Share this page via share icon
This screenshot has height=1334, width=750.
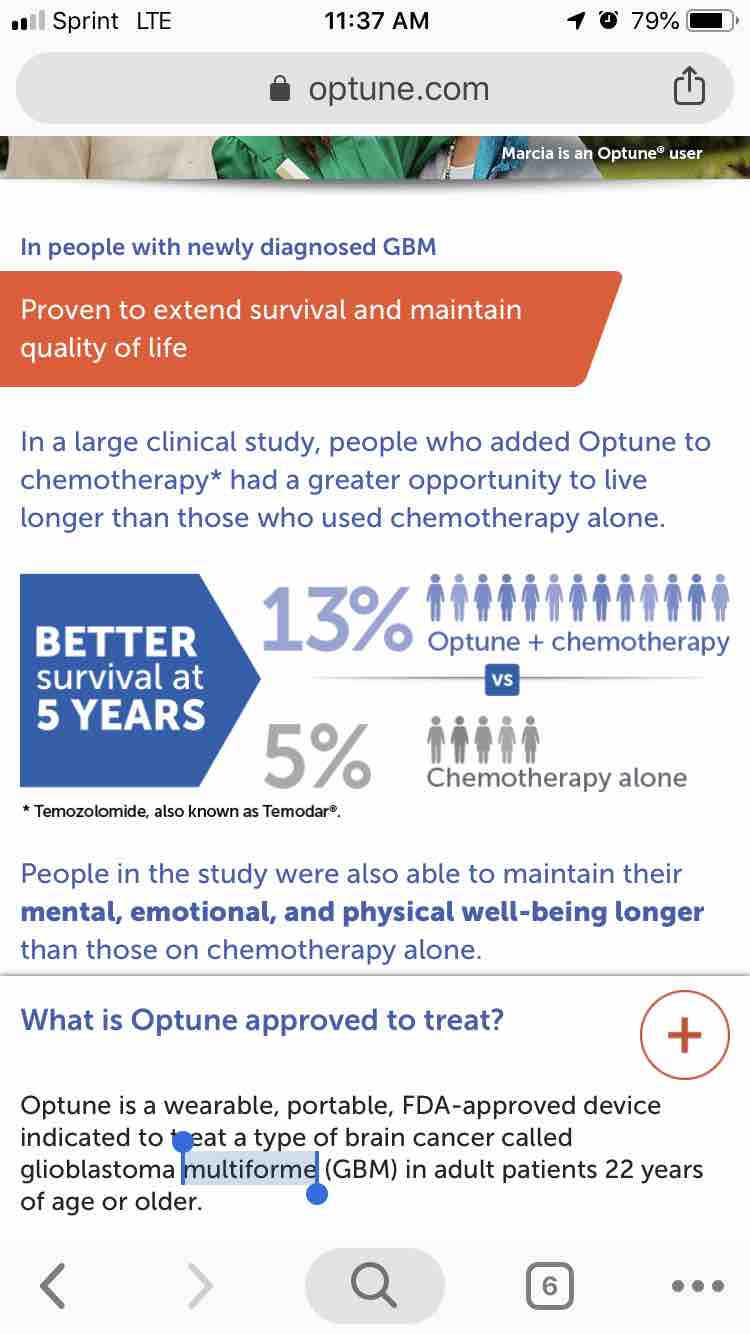coord(688,89)
